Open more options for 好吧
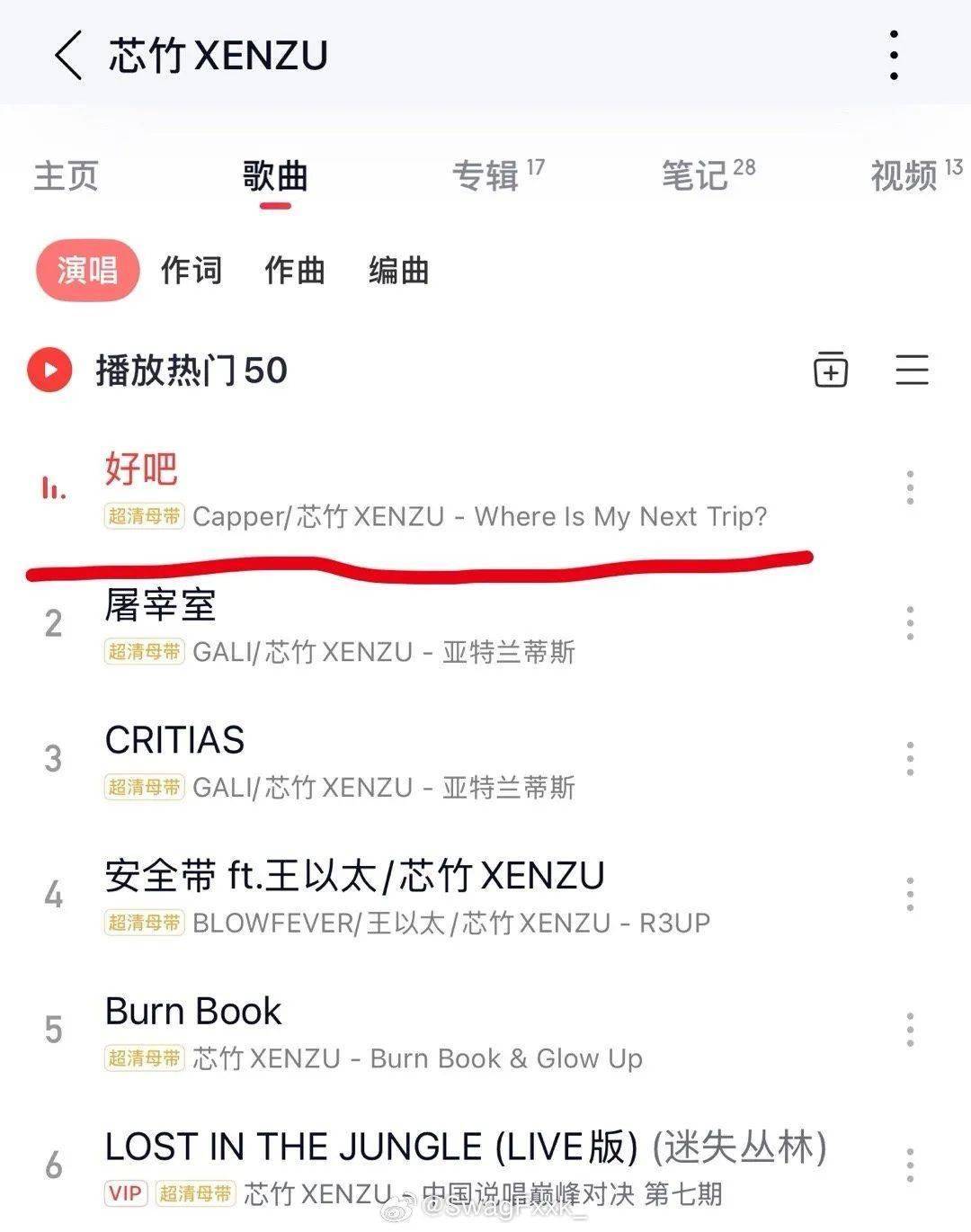 (x=910, y=488)
